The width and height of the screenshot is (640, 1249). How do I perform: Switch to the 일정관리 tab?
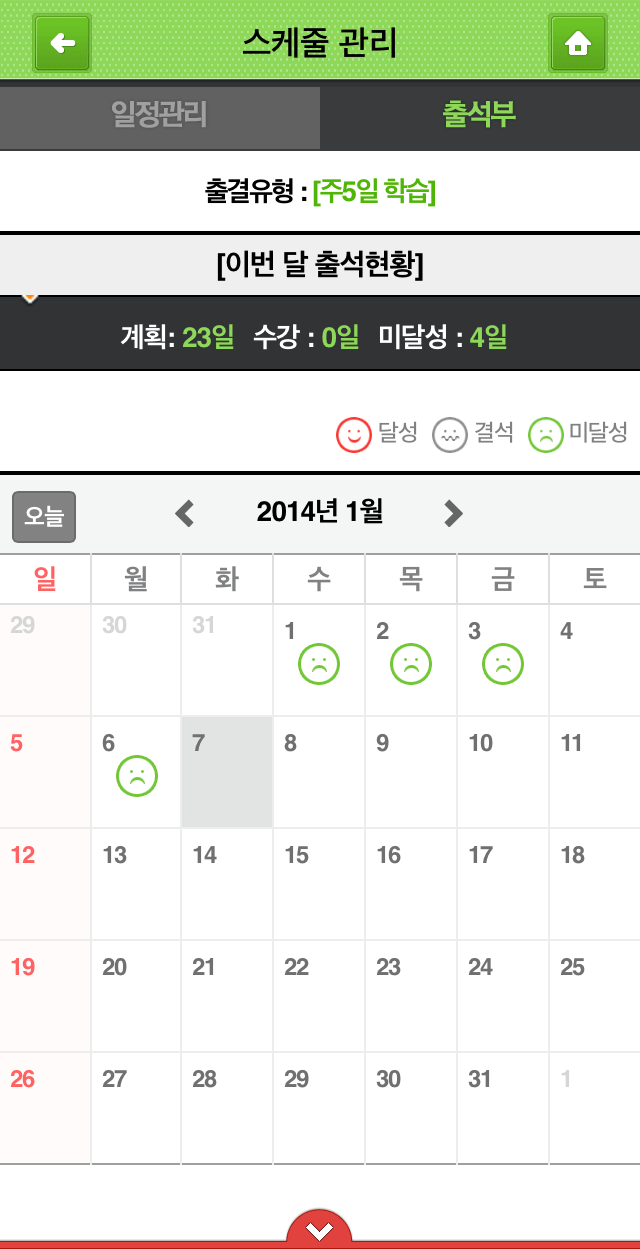pos(160,116)
